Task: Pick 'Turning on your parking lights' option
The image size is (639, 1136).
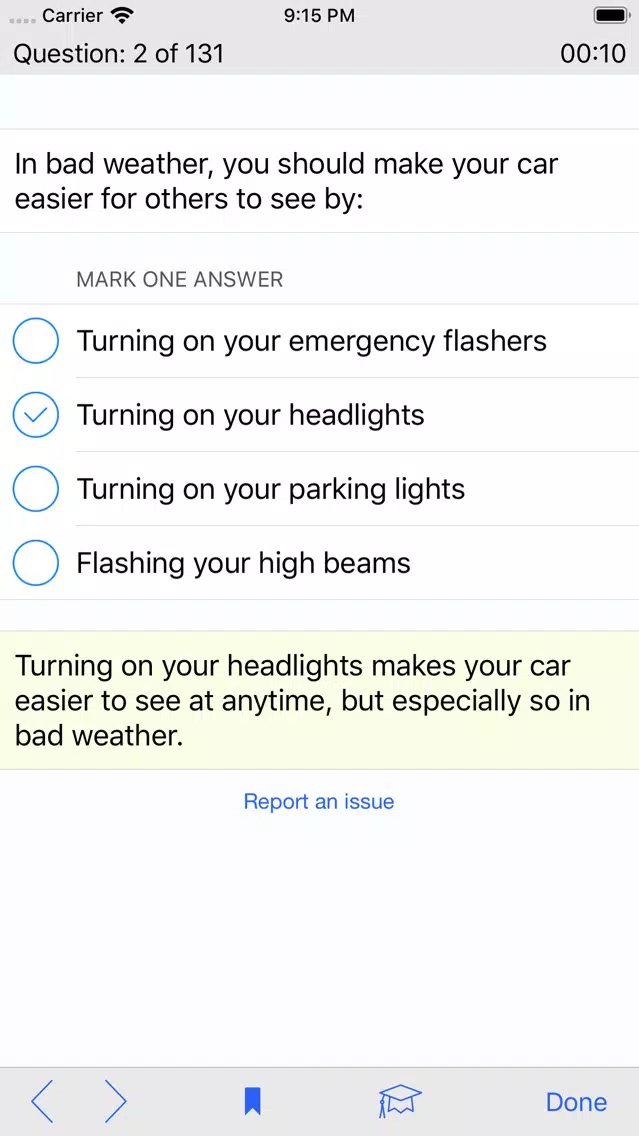Action: 270,489
